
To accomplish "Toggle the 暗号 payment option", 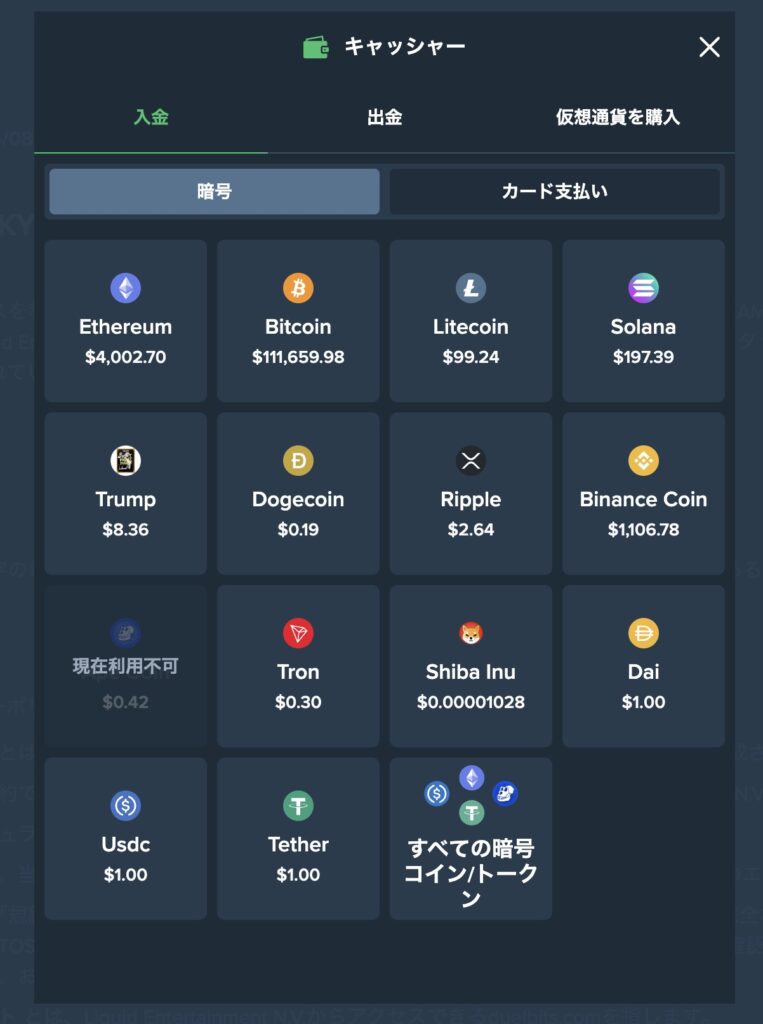I will tap(211, 191).
